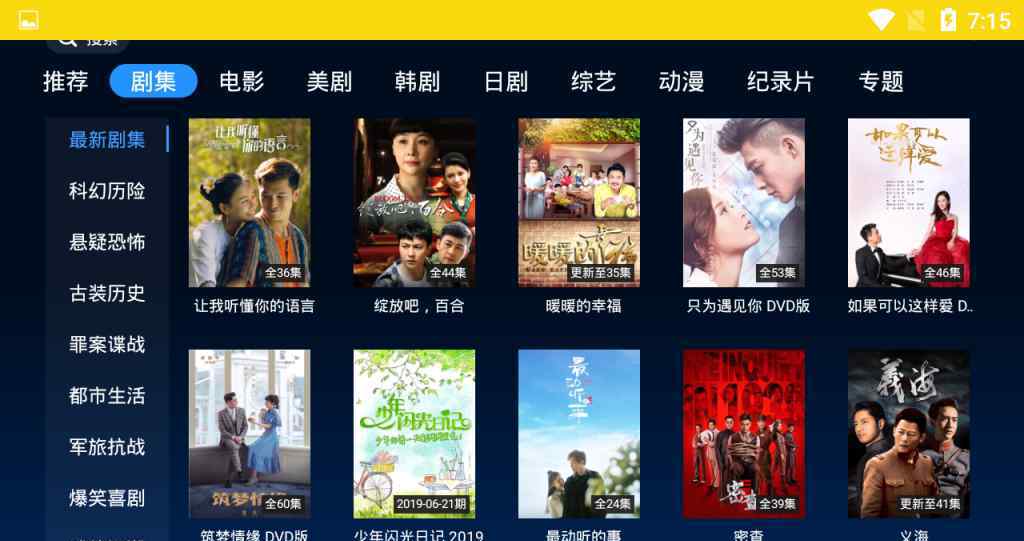Open the 义海 poster card
Image resolution: width=1024 pixels, height=541 pixels.
tap(909, 434)
